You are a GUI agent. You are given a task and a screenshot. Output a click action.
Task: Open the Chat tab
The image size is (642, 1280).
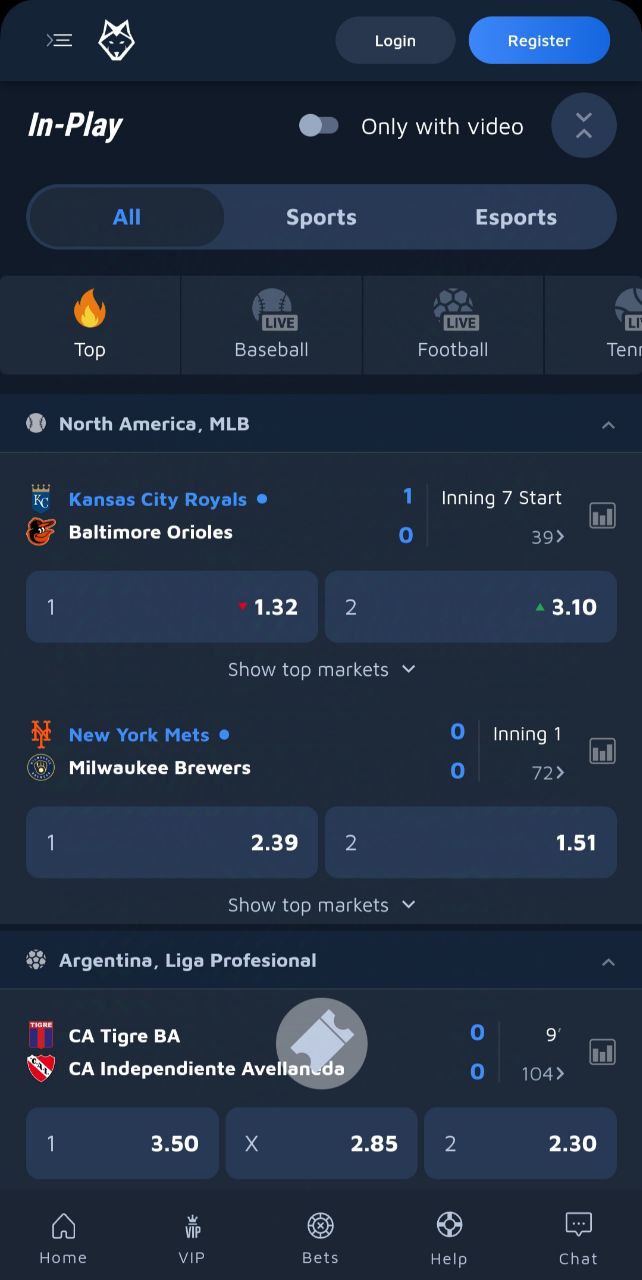pyautogui.click(x=578, y=1240)
